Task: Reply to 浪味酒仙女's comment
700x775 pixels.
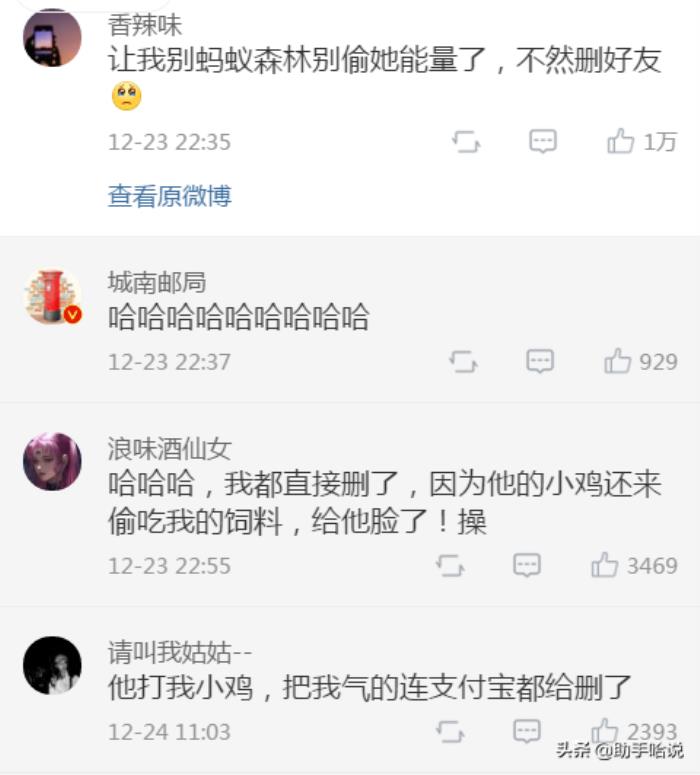Action: pyautogui.click(x=527, y=565)
